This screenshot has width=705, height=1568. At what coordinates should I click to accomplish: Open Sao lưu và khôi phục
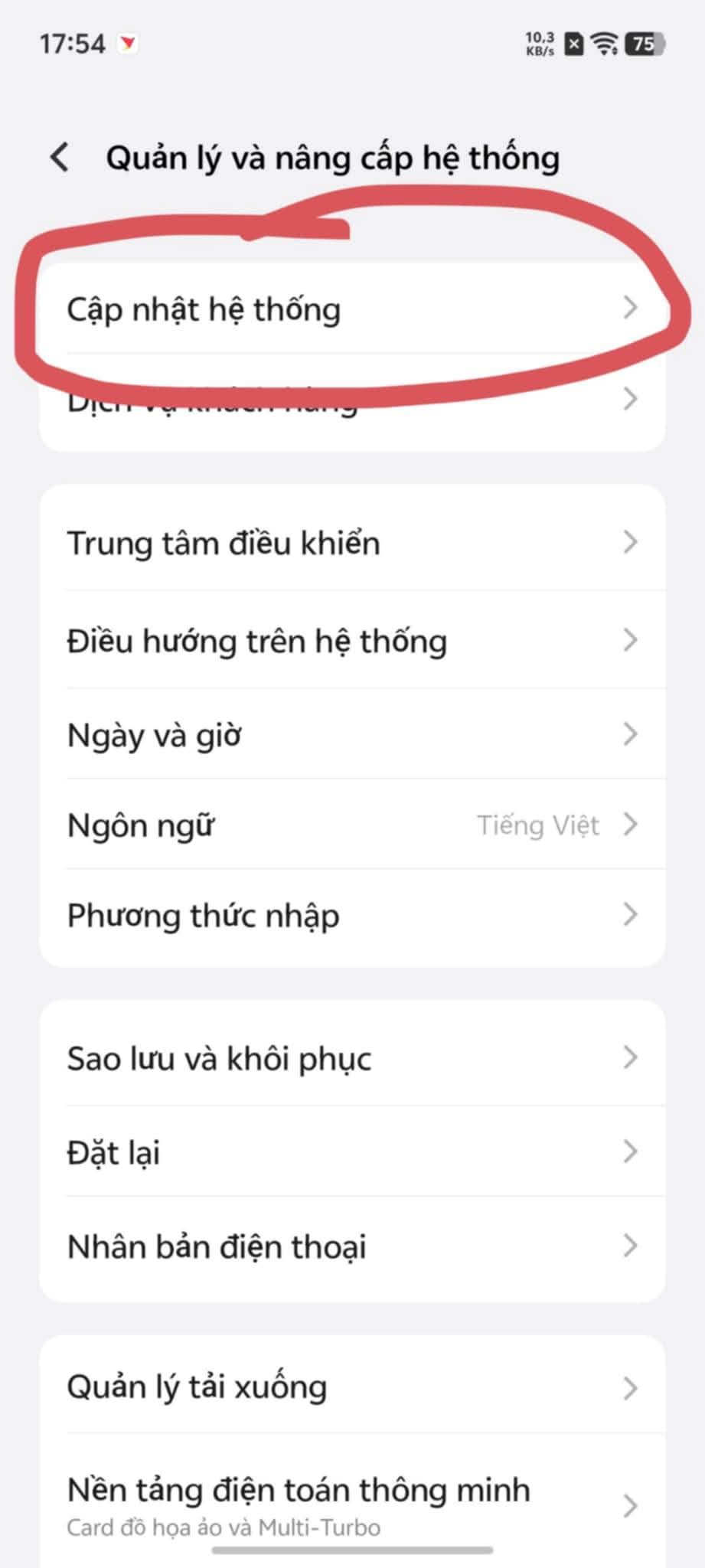[x=352, y=1057]
